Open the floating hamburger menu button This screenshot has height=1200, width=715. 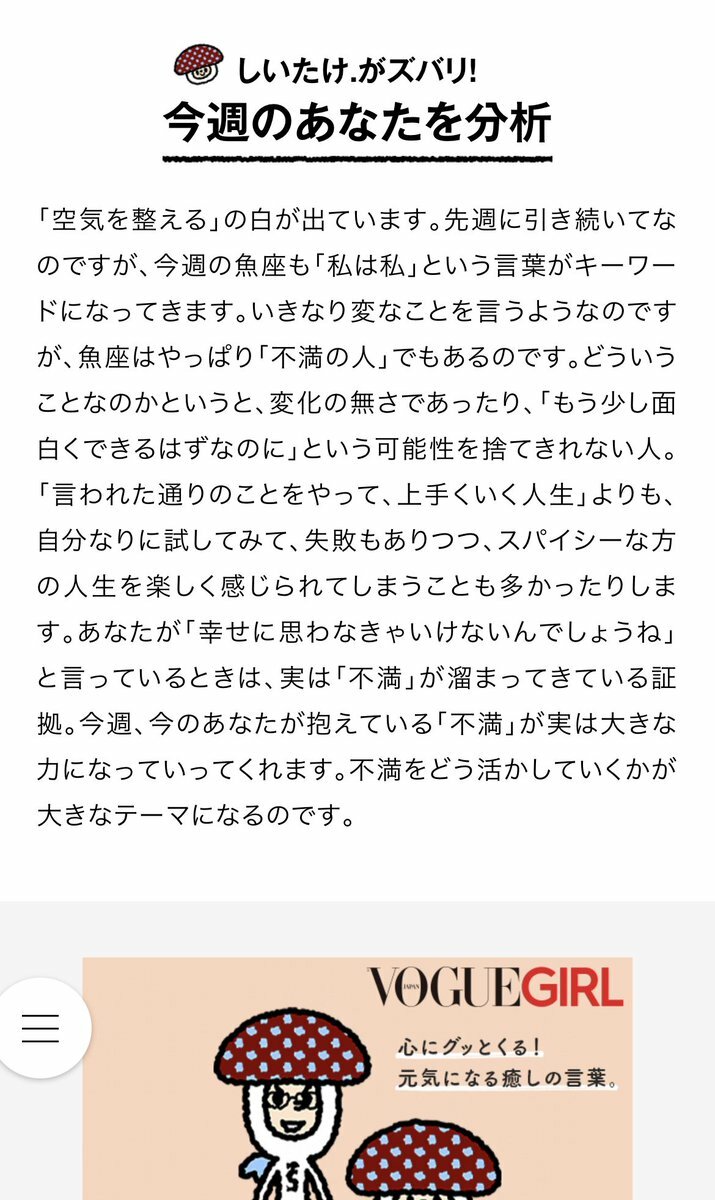point(40,1027)
